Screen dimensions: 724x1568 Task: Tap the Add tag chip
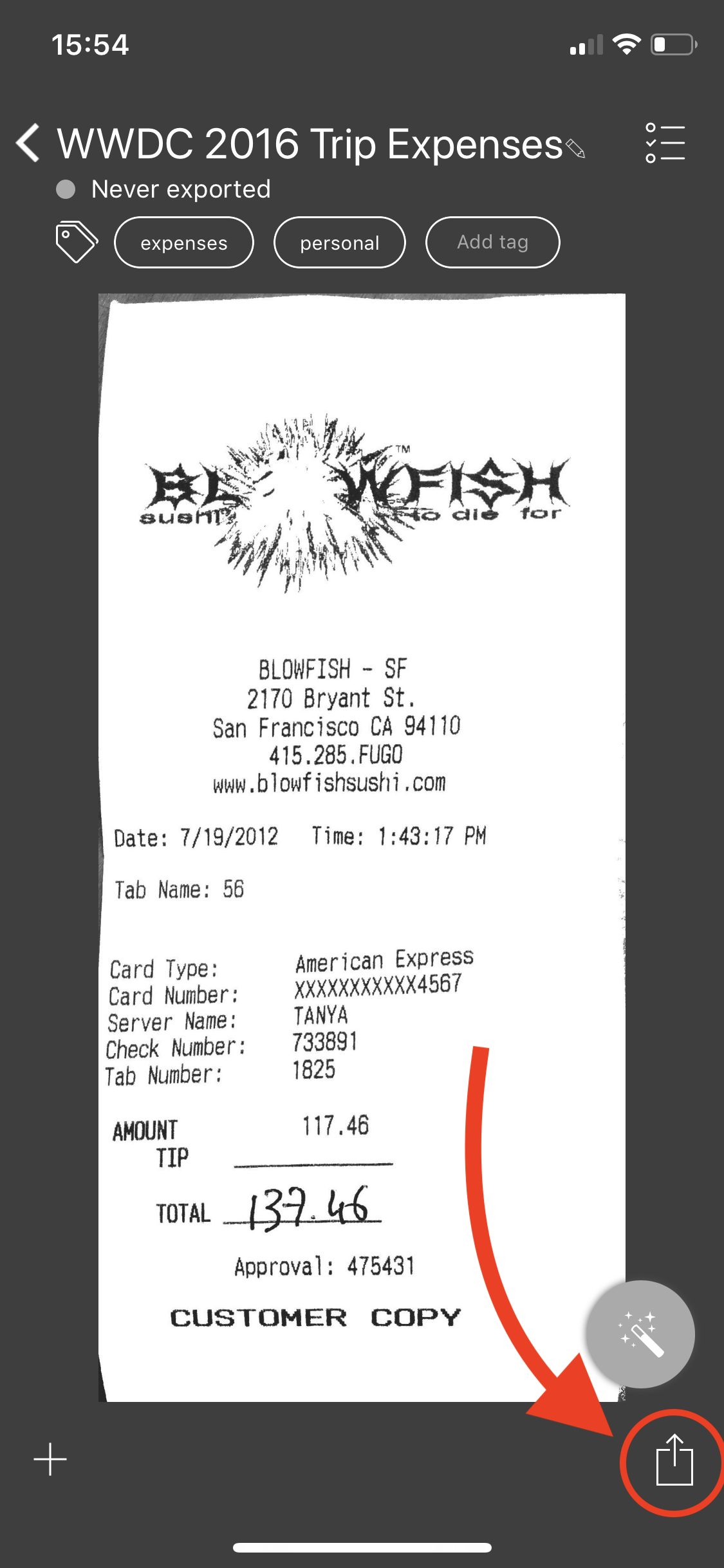pyautogui.click(x=492, y=242)
